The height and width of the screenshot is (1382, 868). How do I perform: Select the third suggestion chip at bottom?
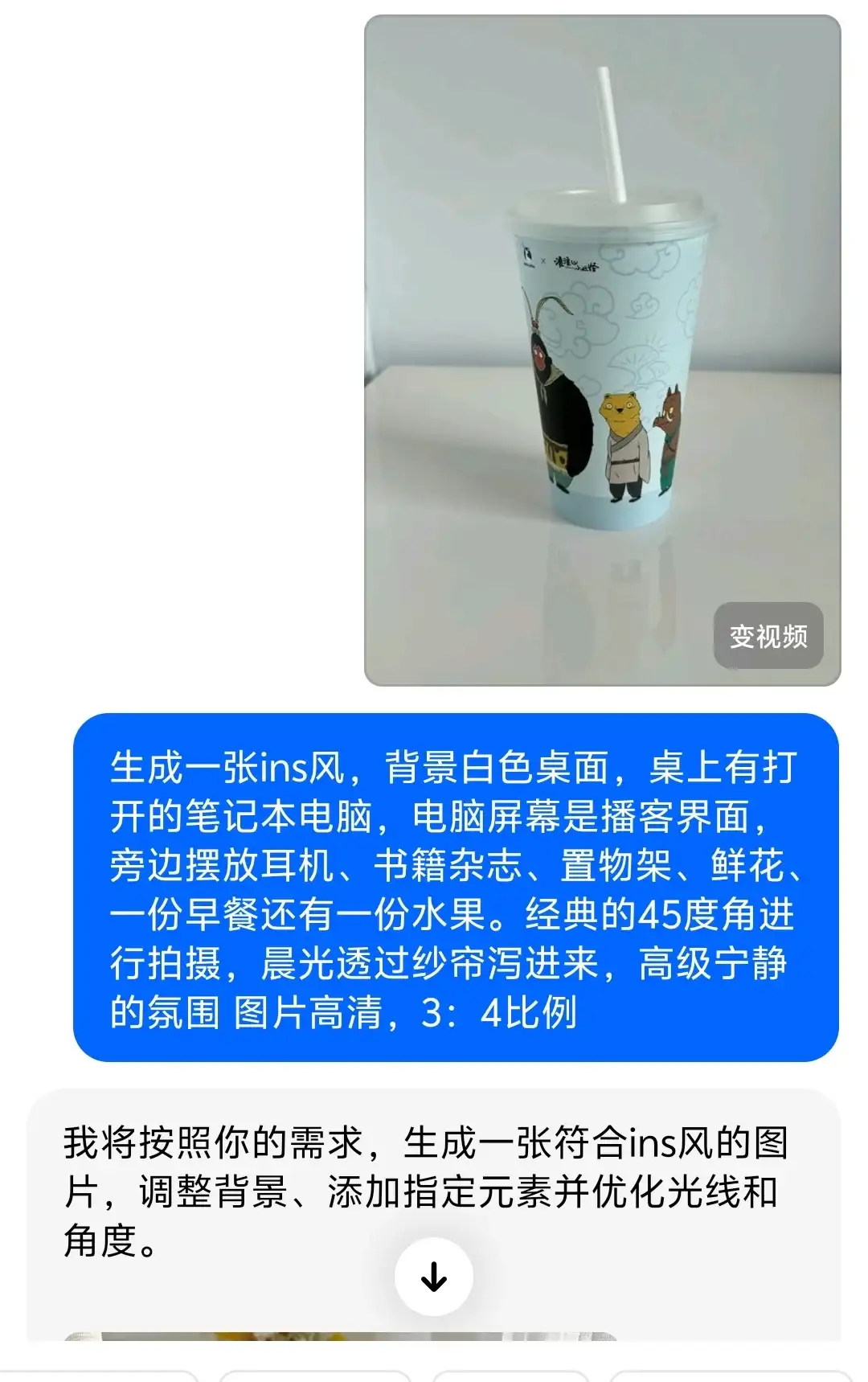(510, 1376)
